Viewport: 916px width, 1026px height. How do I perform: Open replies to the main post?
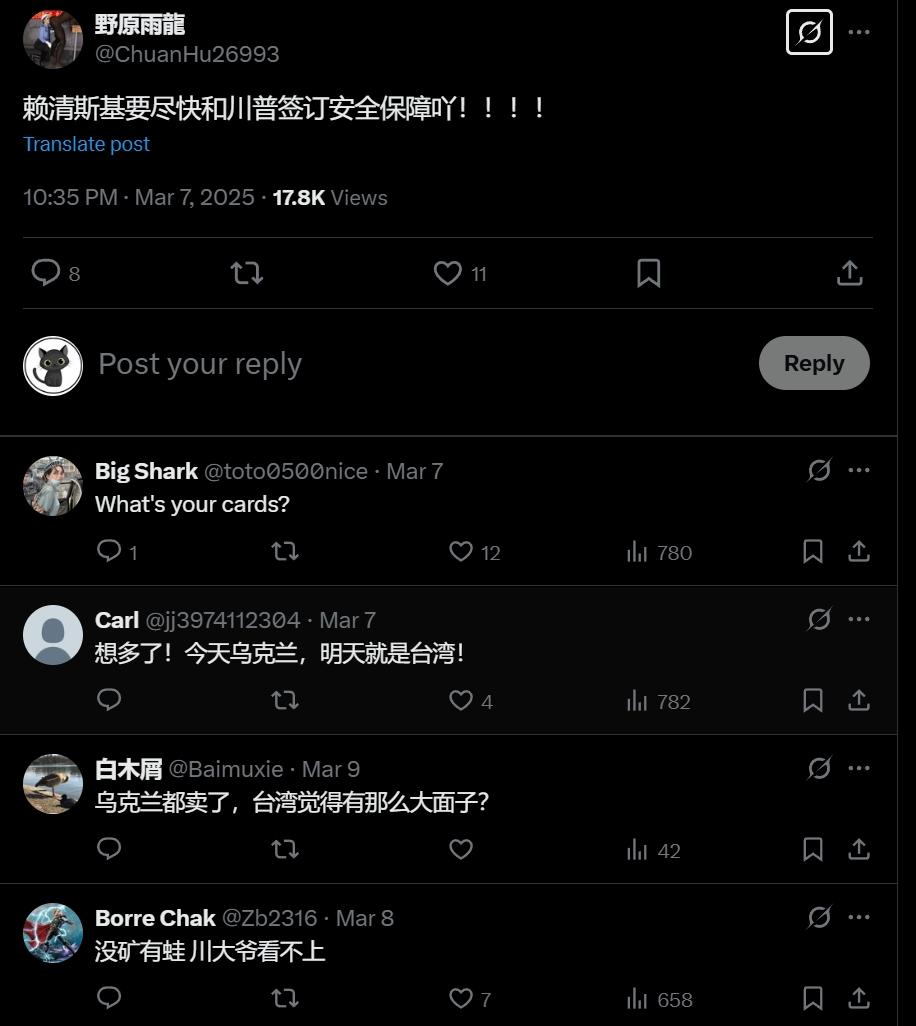tap(46, 273)
